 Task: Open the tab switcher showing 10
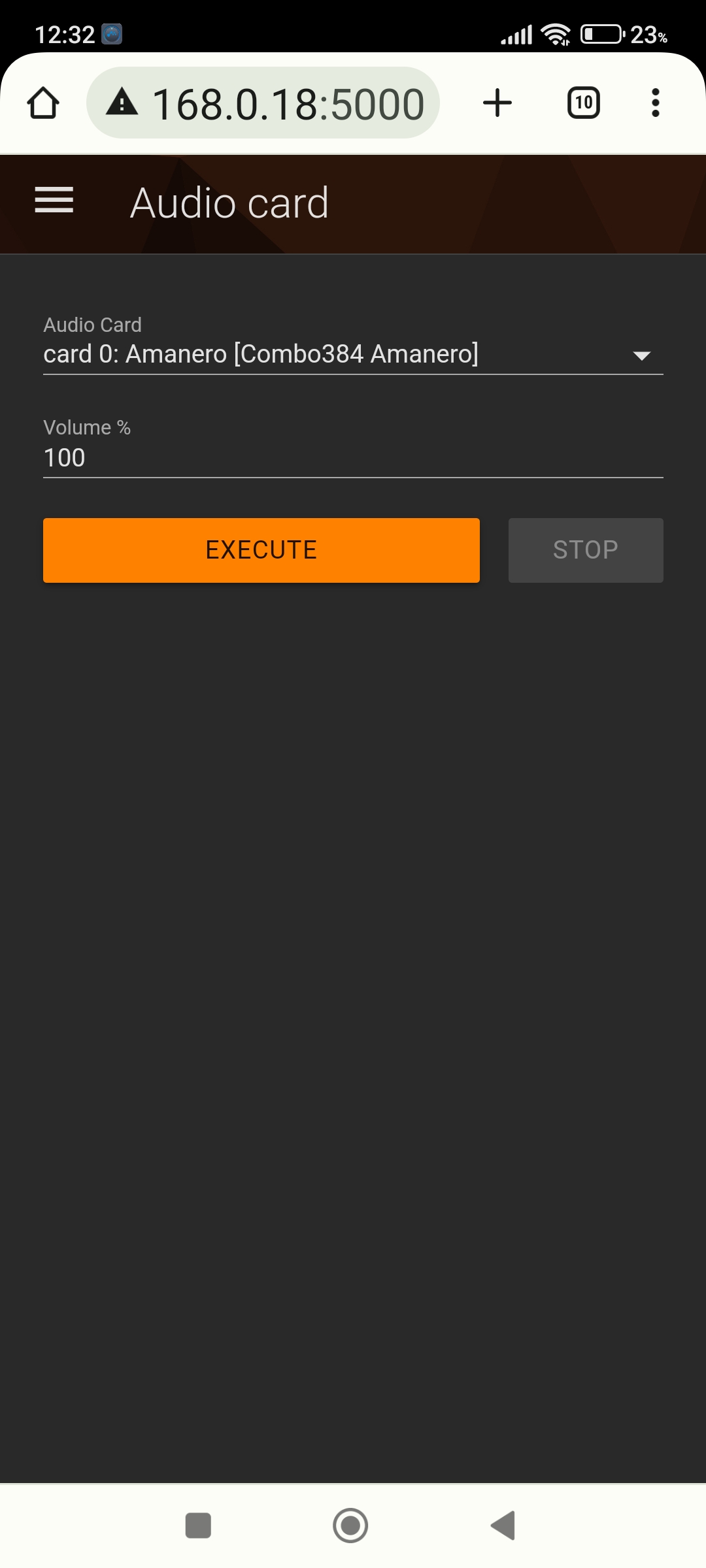coord(584,103)
